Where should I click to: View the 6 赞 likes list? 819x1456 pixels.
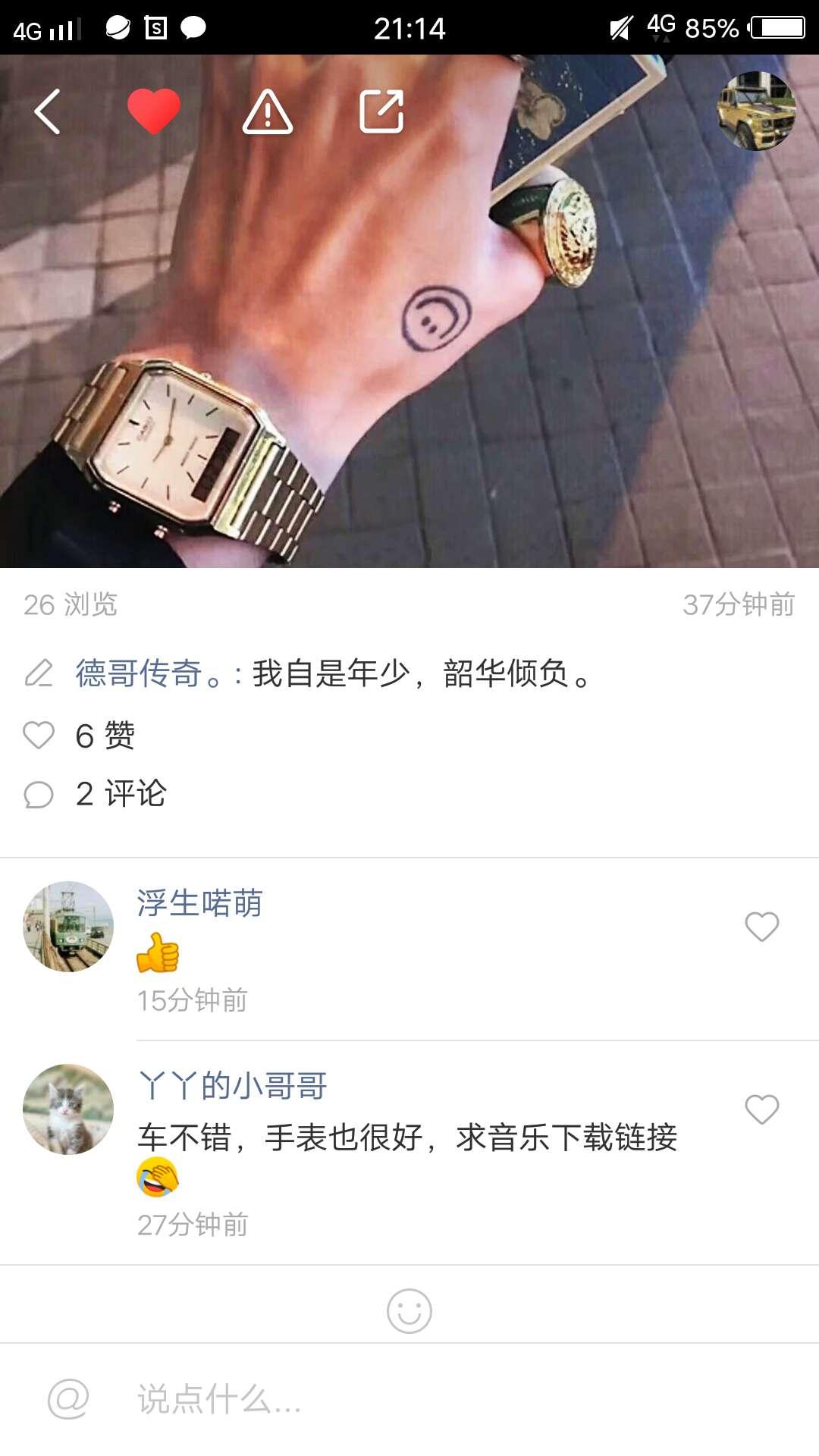click(x=80, y=736)
